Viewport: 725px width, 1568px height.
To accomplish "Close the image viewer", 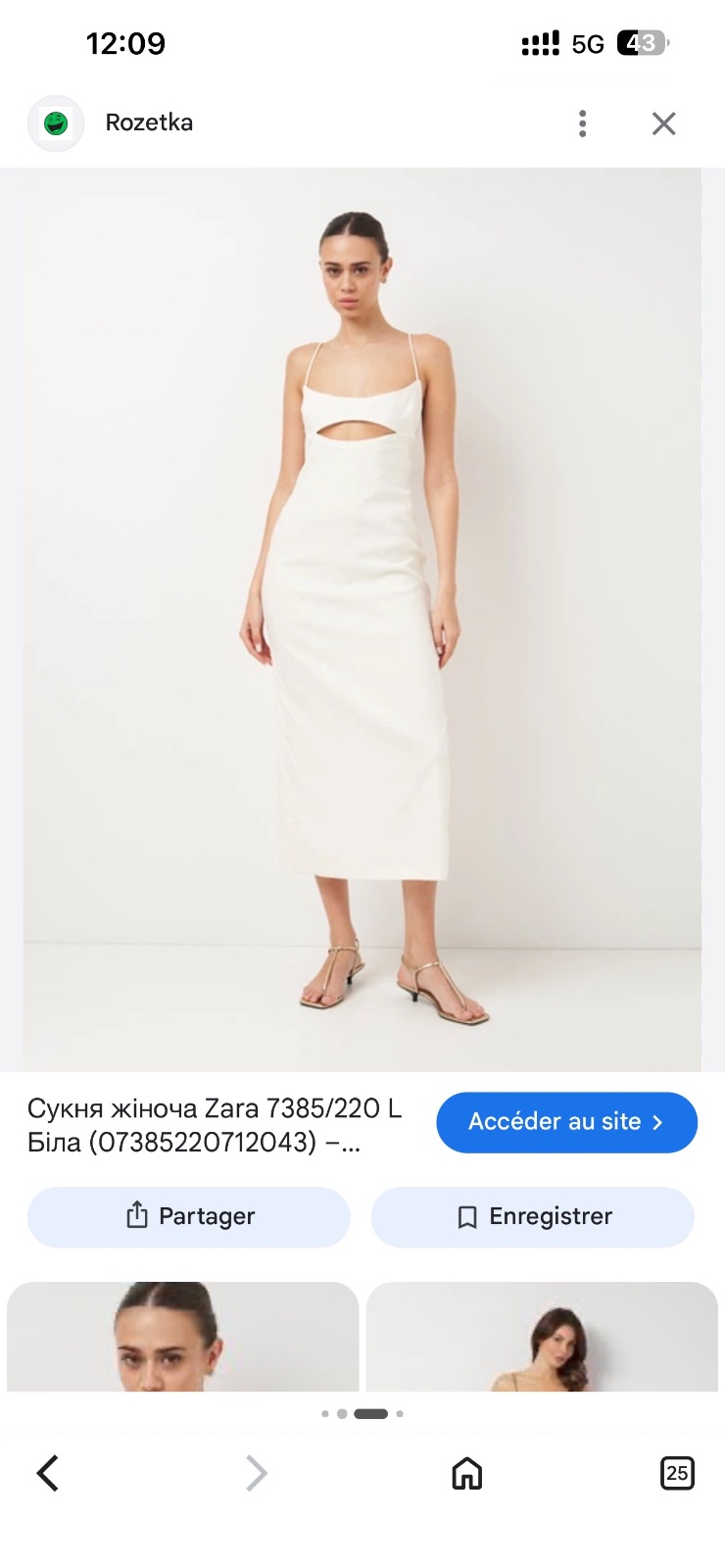I will pyautogui.click(x=664, y=123).
